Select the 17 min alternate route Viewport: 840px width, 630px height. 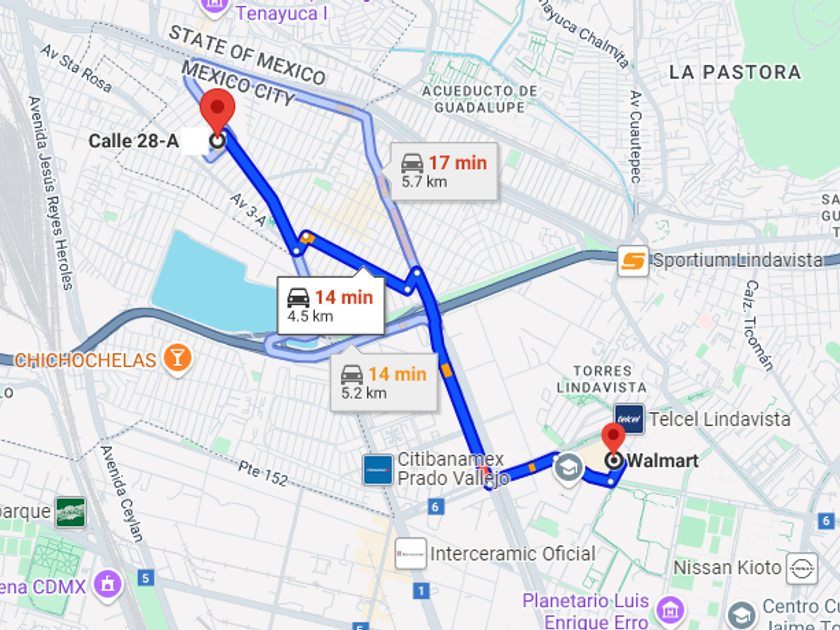tap(444, 171)
